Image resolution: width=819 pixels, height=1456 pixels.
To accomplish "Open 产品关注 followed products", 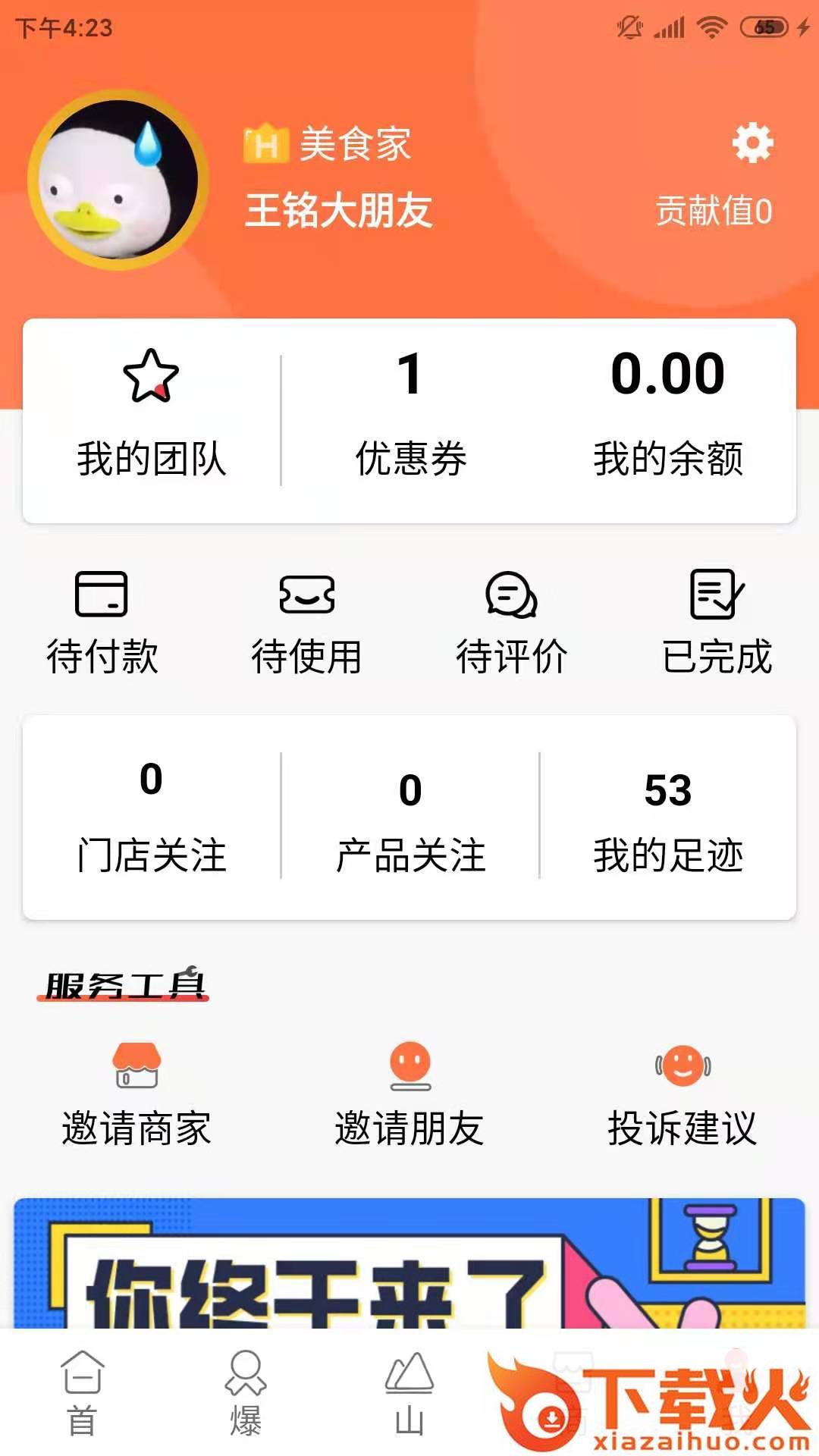I will click(410, 819).
